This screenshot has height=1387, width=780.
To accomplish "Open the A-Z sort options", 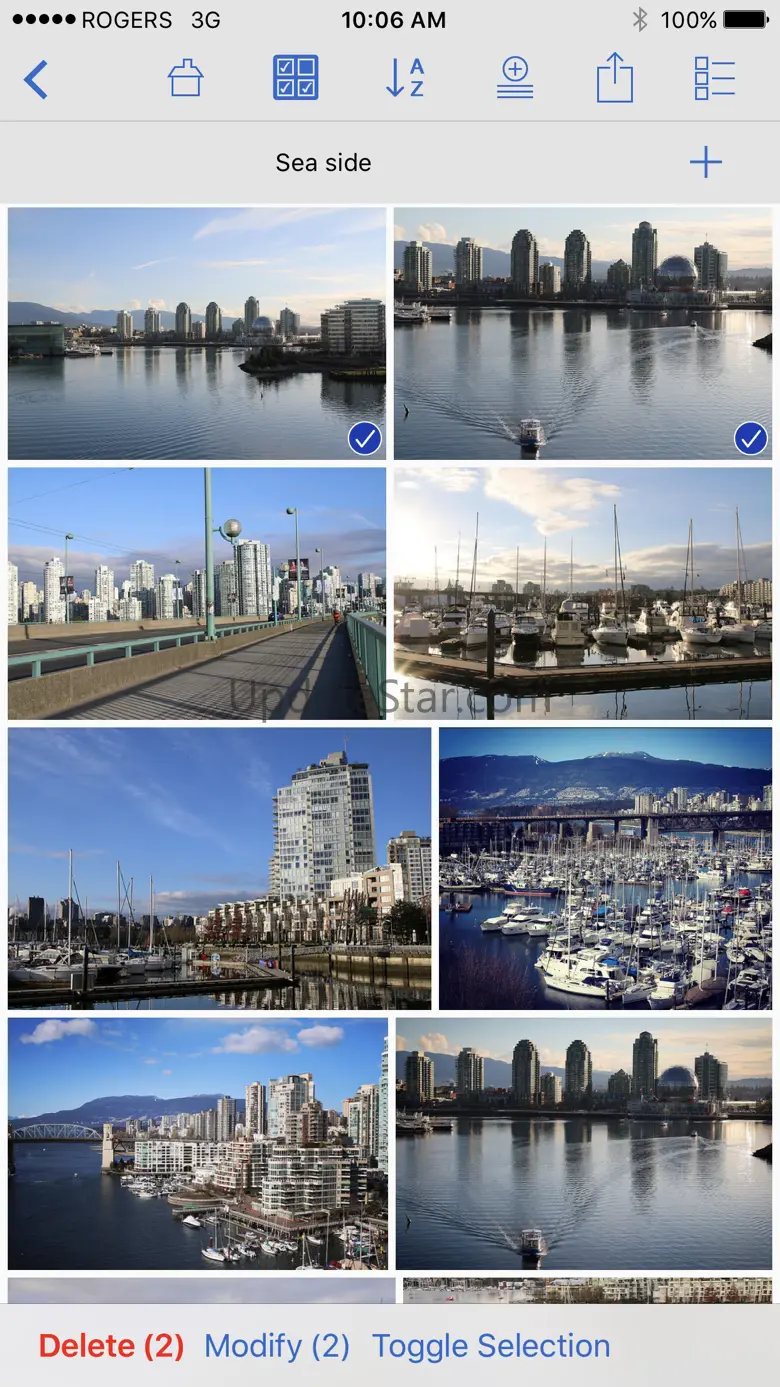I will pos(405,79).
